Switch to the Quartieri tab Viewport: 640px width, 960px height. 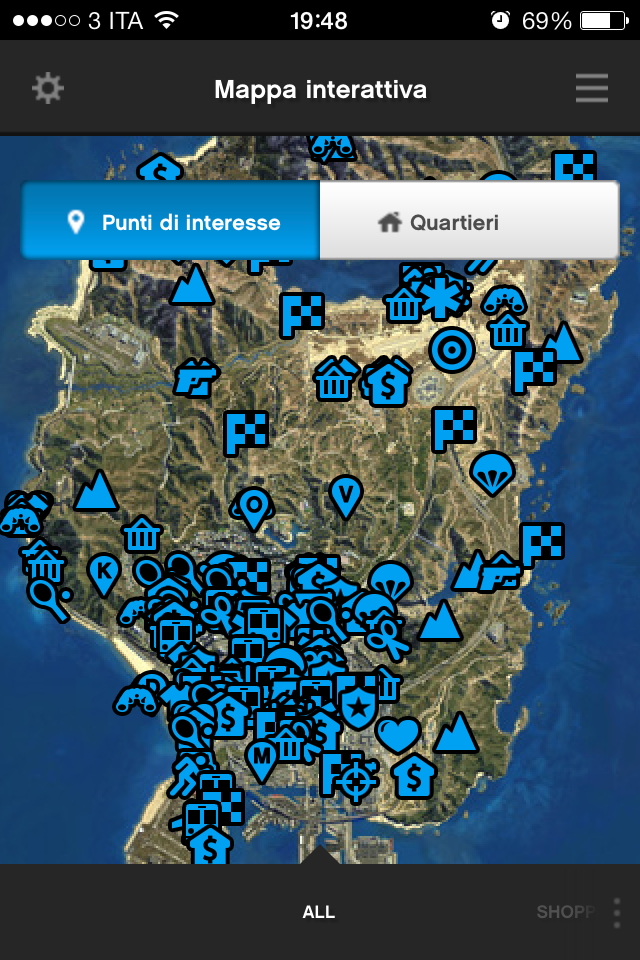[x=468, y=222]
